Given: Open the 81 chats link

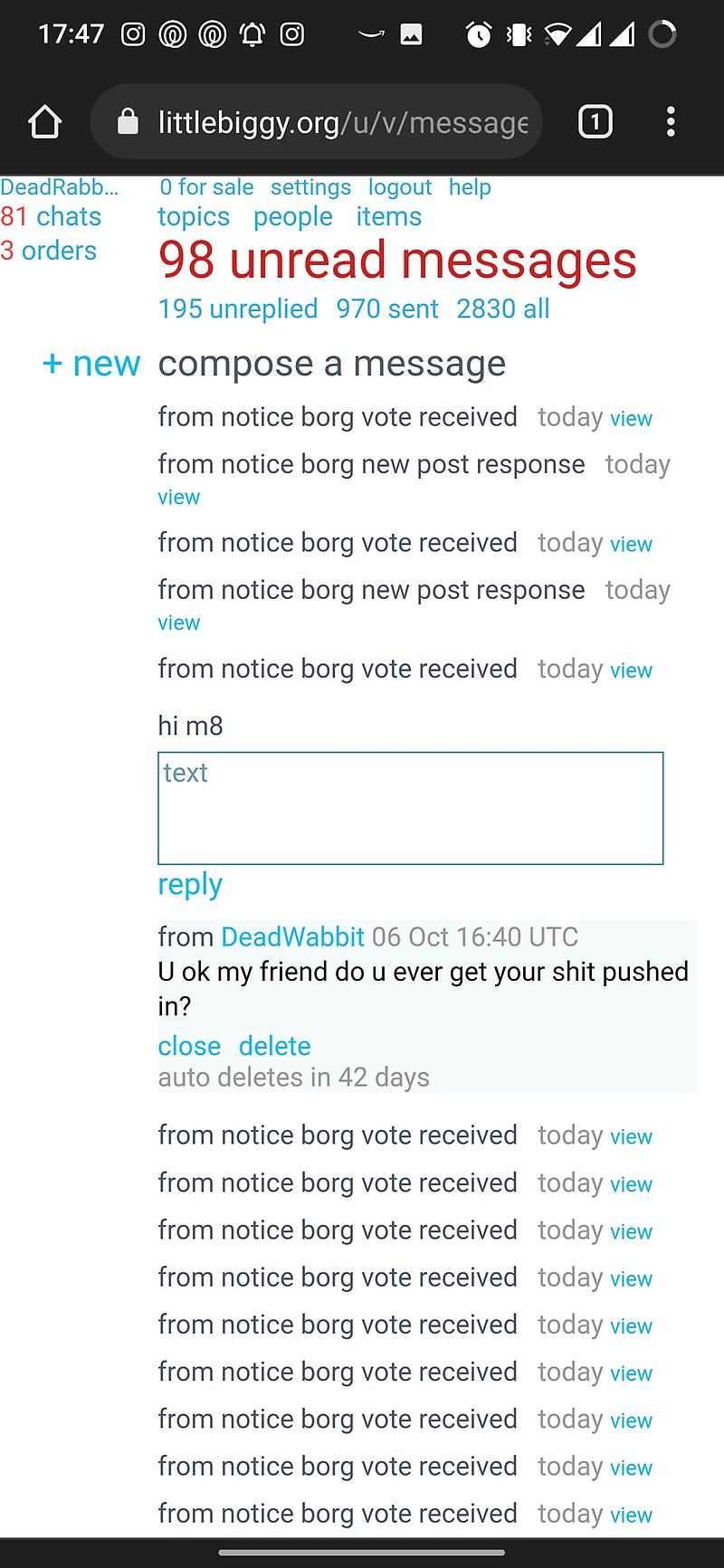Looking at the screenshot, I should [x=51, y=217].
